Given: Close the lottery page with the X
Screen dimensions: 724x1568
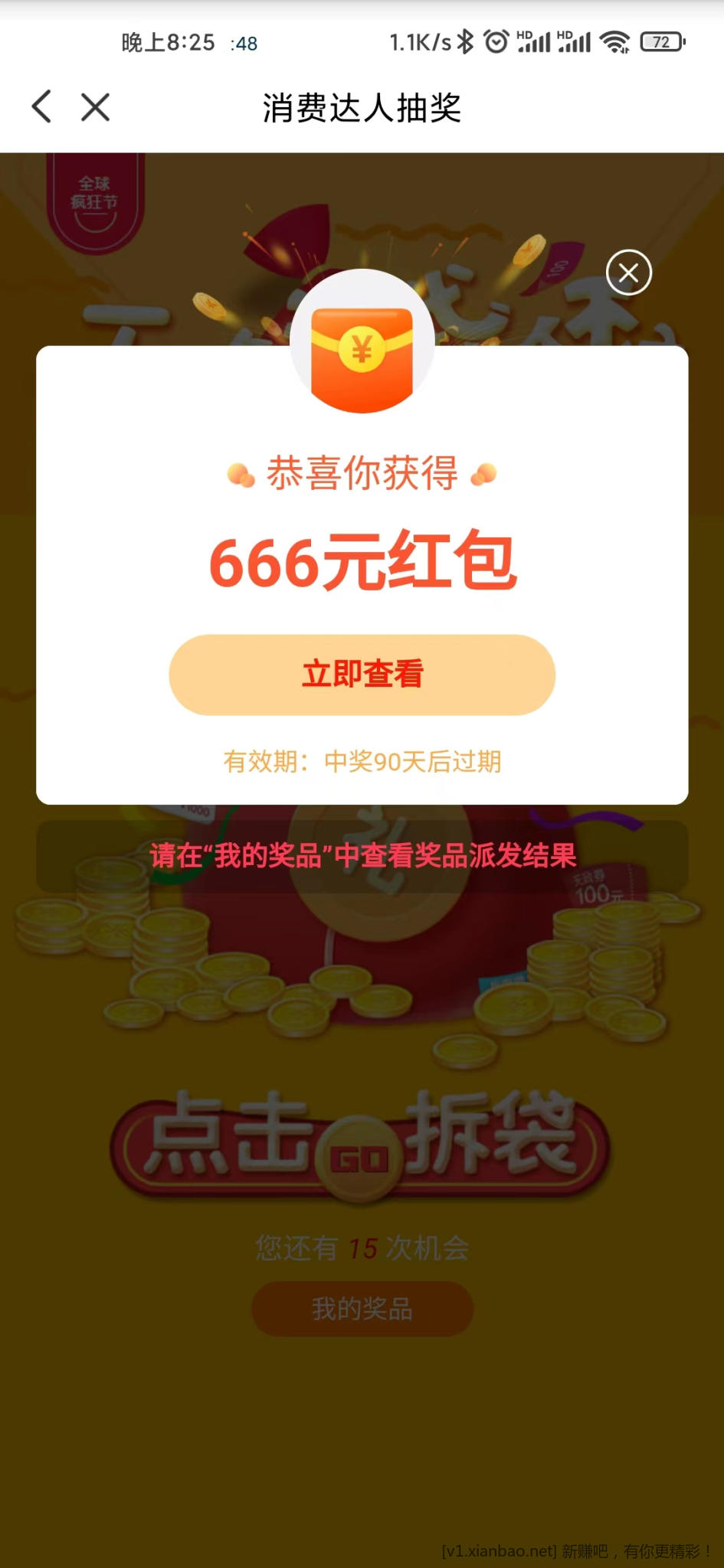Looking at the screenshot, I should click(x=96, y=107).
